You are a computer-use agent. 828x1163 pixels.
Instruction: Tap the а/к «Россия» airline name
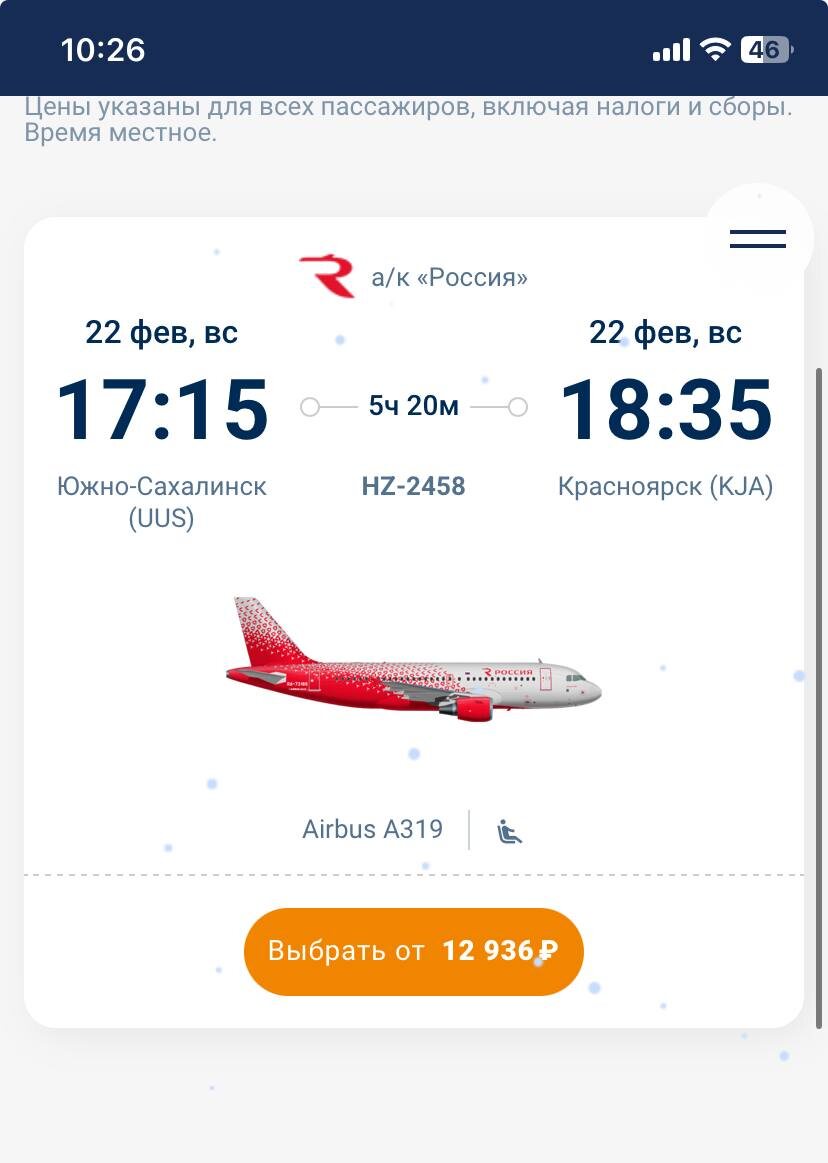coord(447,277)
